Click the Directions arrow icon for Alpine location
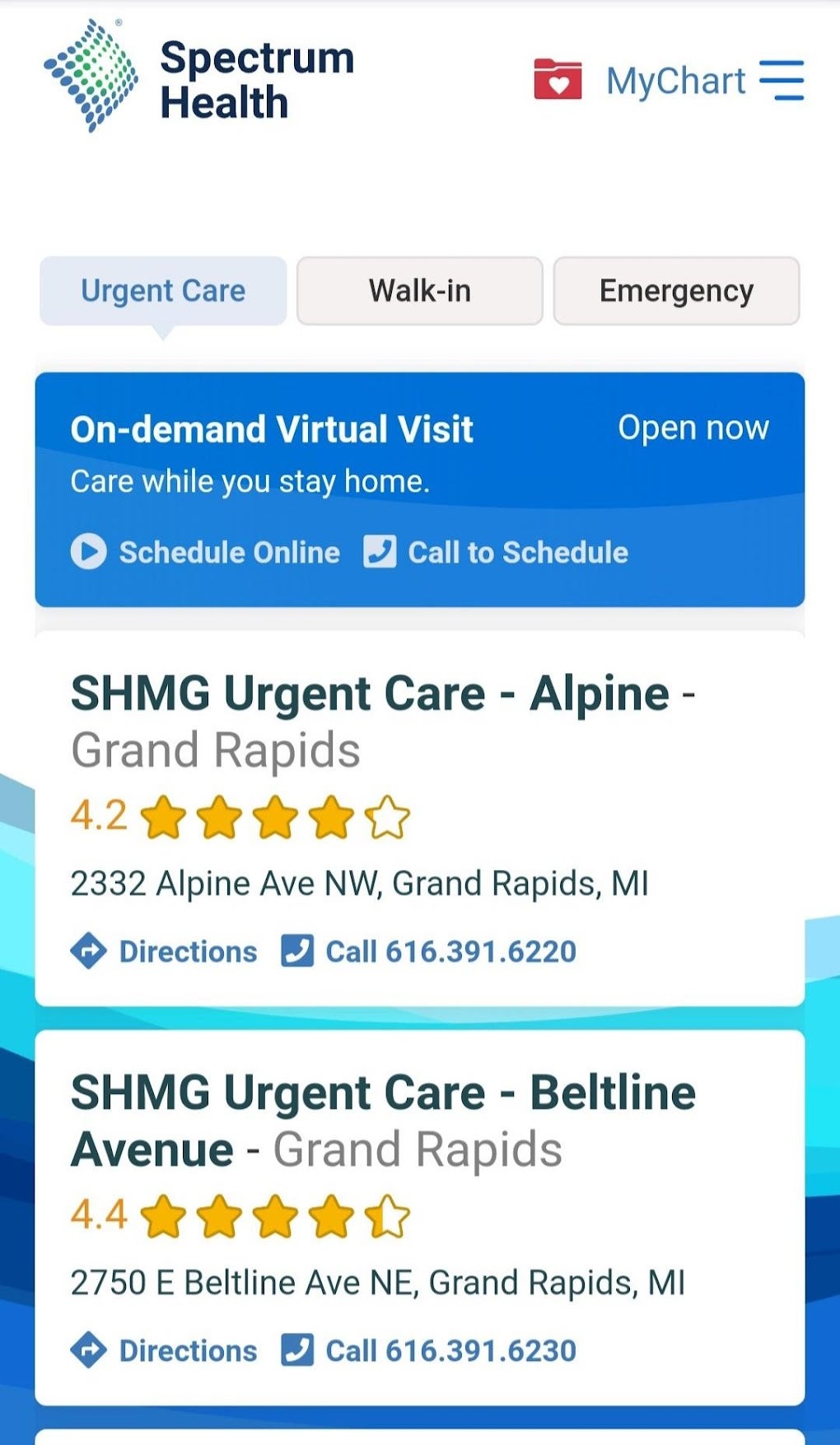 pyautogui.click(x=88, y=952)
